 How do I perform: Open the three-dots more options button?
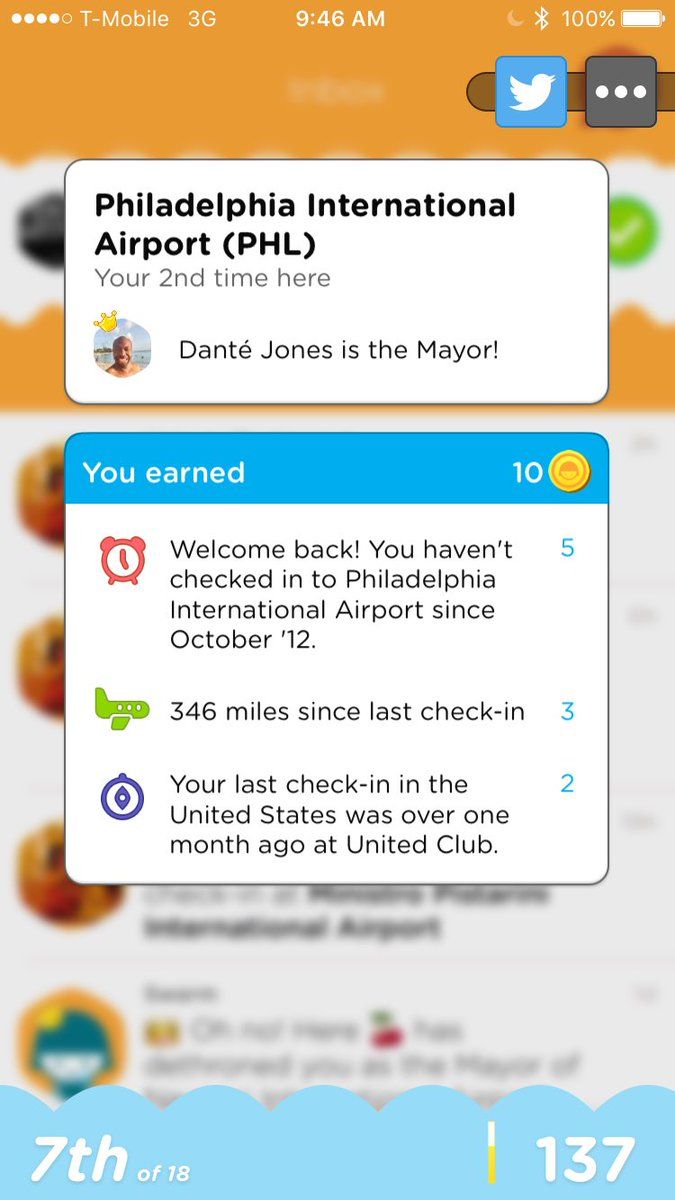point(620,92)
